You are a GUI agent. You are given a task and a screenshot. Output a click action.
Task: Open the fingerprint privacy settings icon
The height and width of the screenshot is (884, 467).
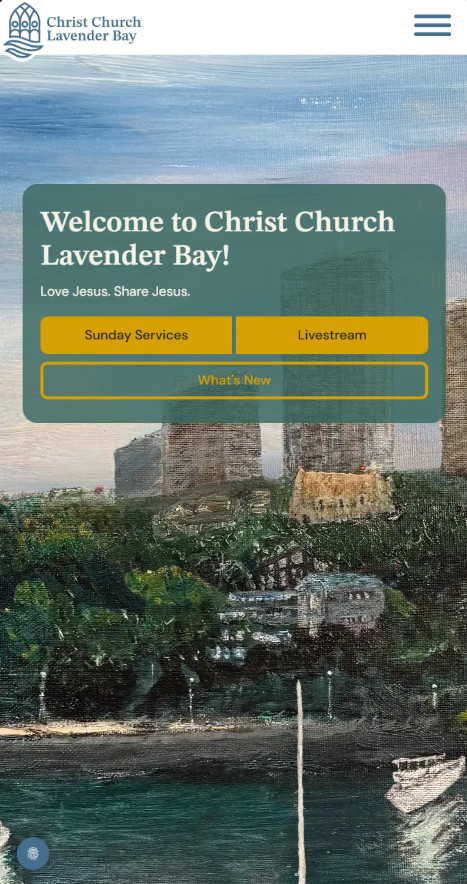[33, 854]
